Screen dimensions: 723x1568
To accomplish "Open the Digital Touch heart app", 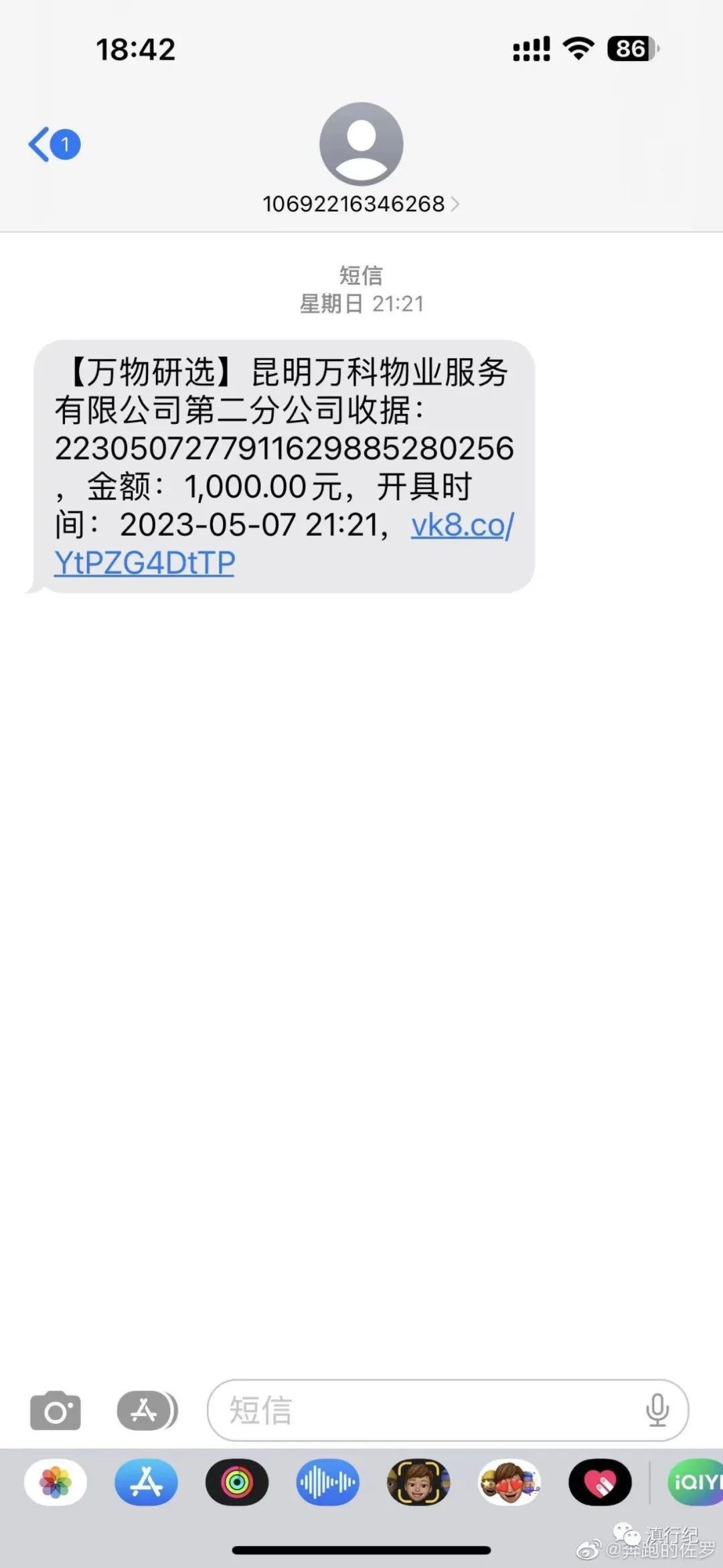I will (x=600, y=1482).
